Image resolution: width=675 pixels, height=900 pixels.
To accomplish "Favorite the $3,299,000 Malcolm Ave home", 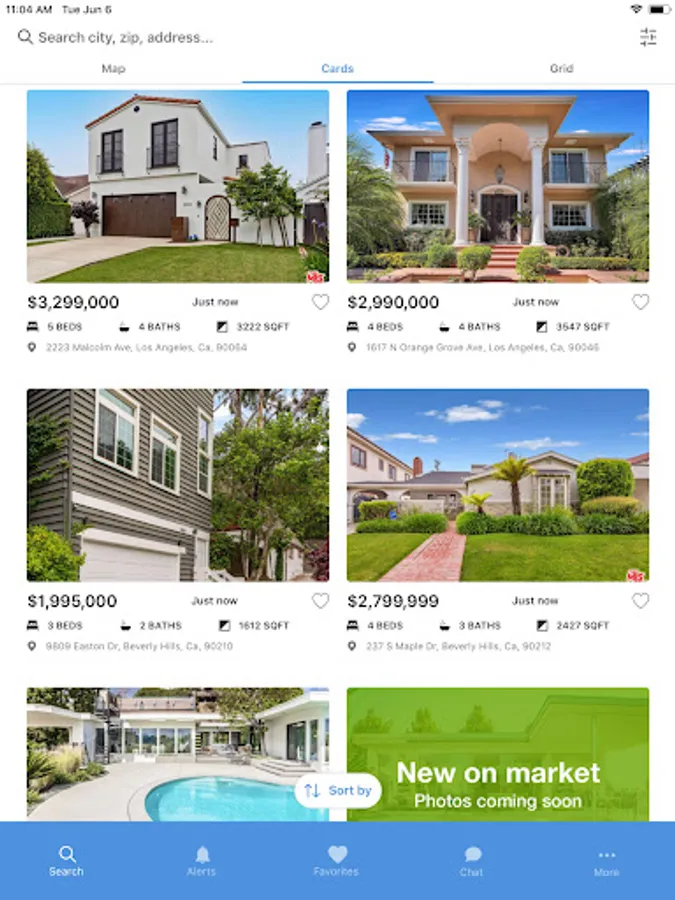I will (320, 302).
